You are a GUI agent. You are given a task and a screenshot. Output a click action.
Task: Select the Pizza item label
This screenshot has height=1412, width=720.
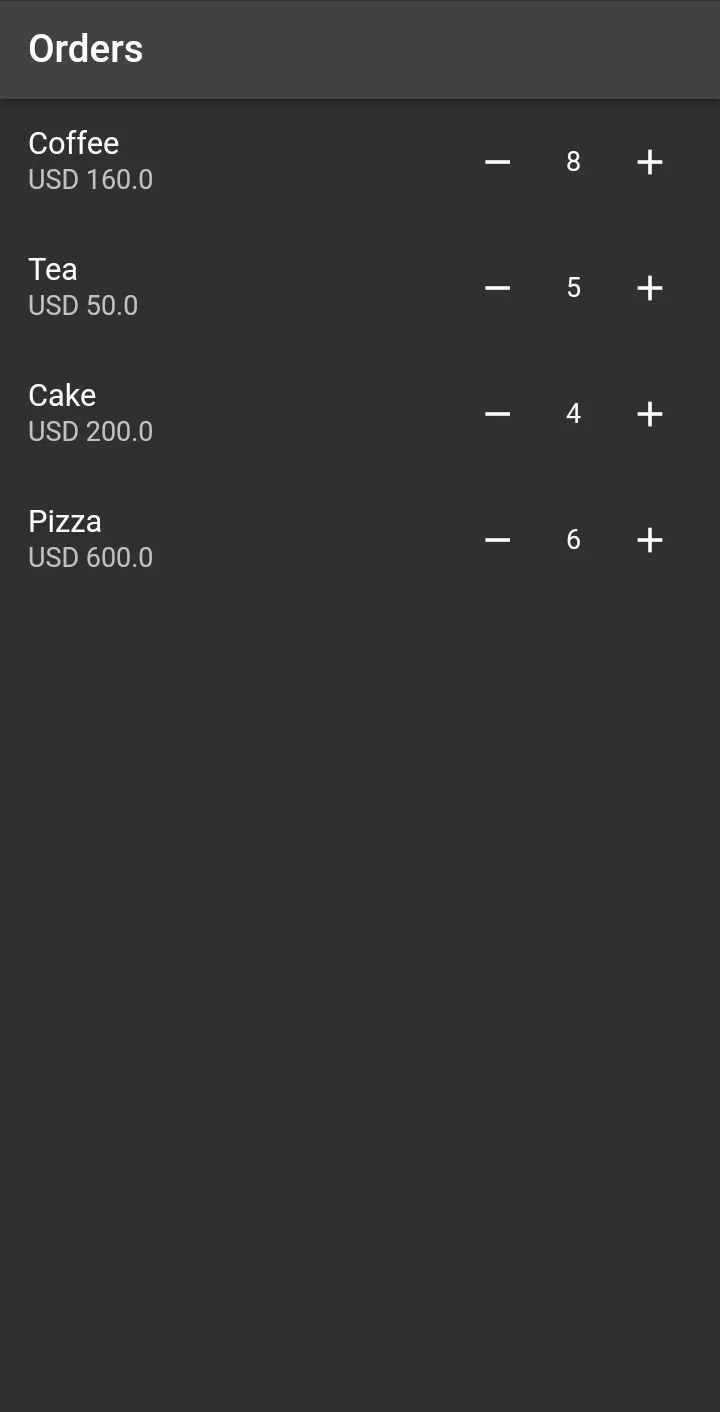point(64,521)
